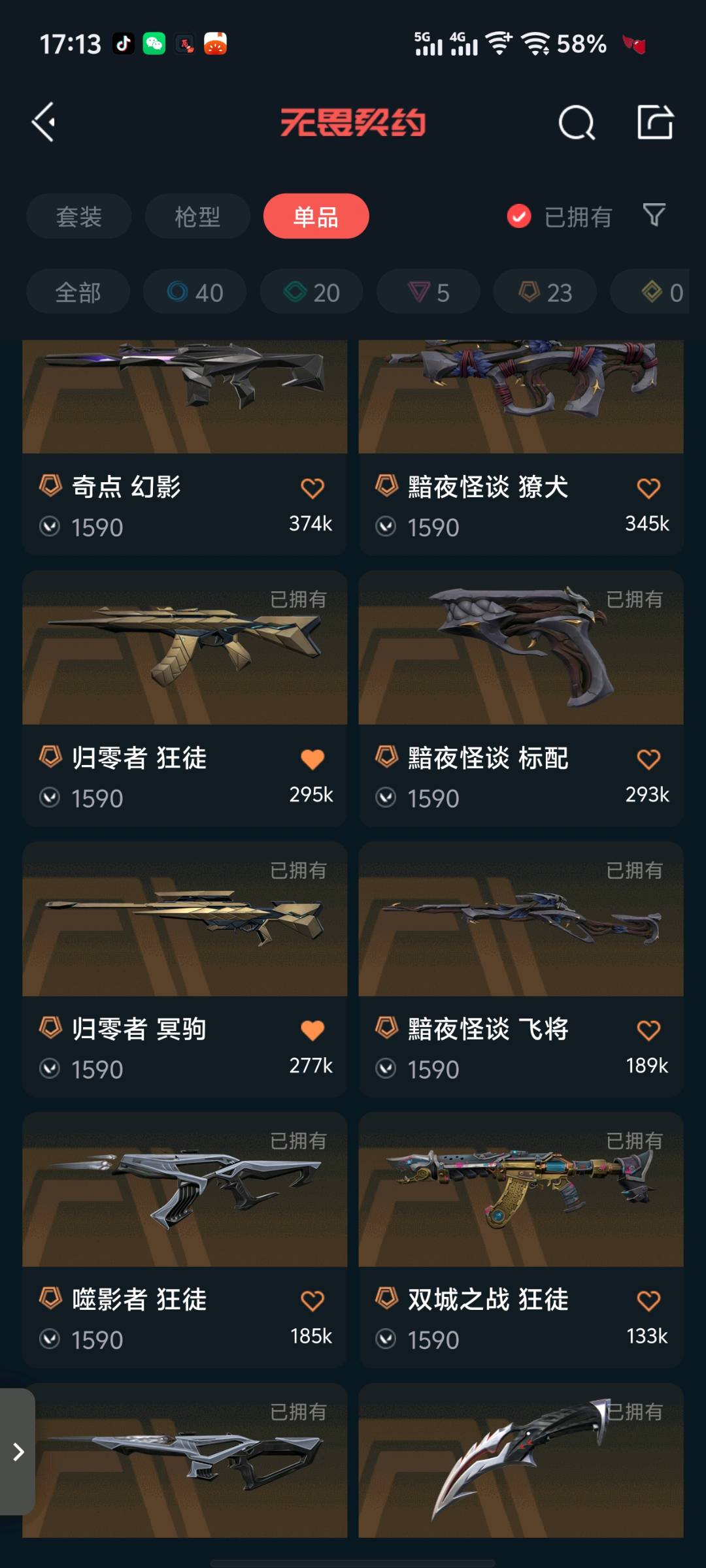Switch to the 套装 tab

coord(79,216)
